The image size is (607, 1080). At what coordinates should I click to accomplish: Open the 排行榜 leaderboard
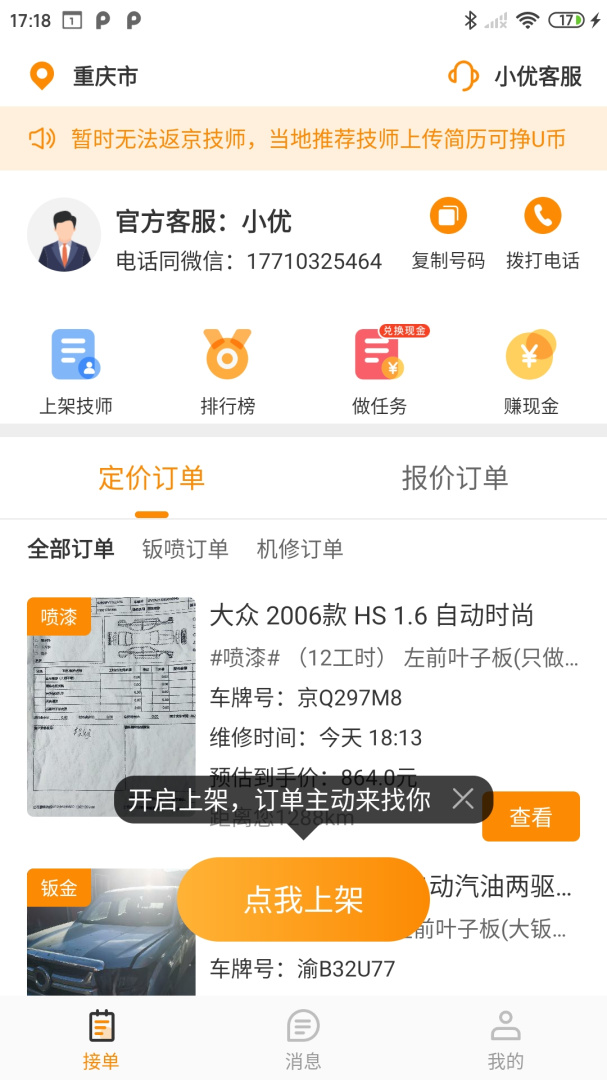(227, 372)
